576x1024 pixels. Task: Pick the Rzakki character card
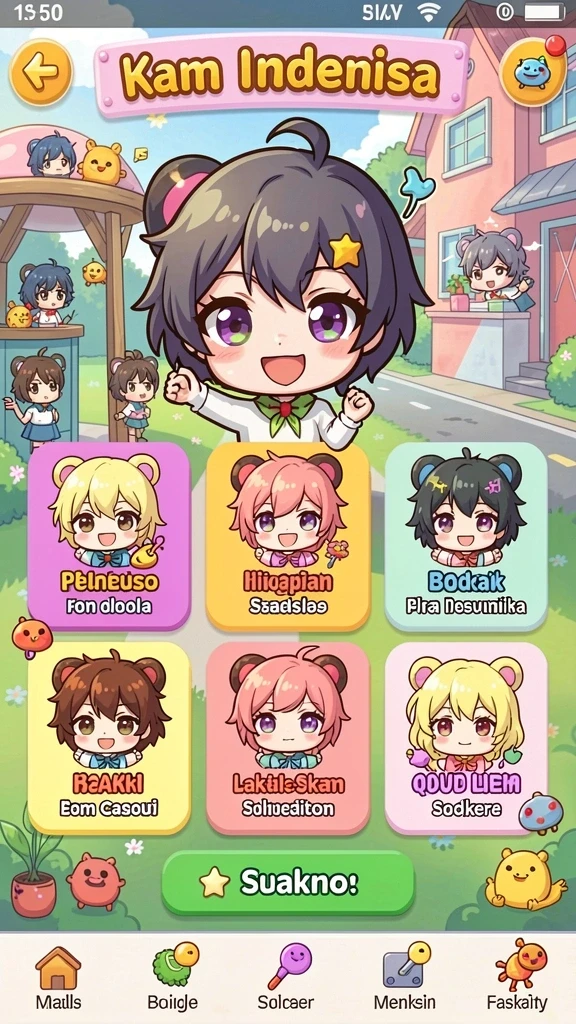pyautogui.click(x=109, y=737)
